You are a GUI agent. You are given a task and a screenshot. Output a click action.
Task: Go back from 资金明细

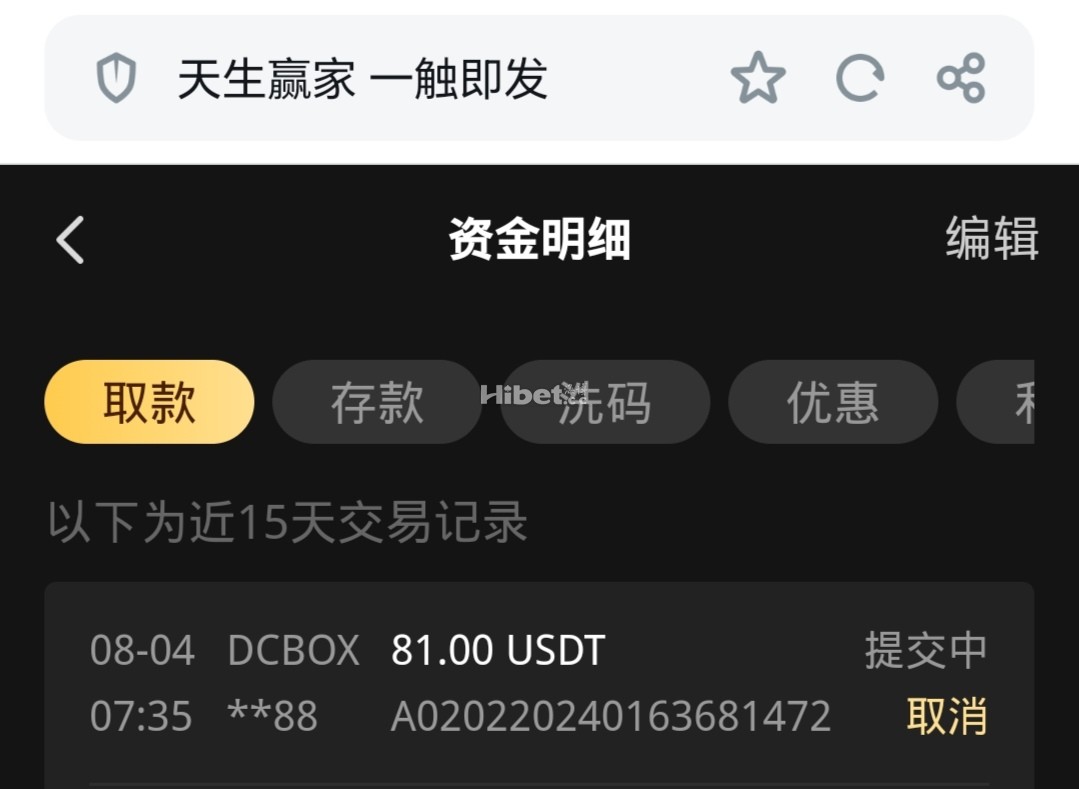point(70,241)
